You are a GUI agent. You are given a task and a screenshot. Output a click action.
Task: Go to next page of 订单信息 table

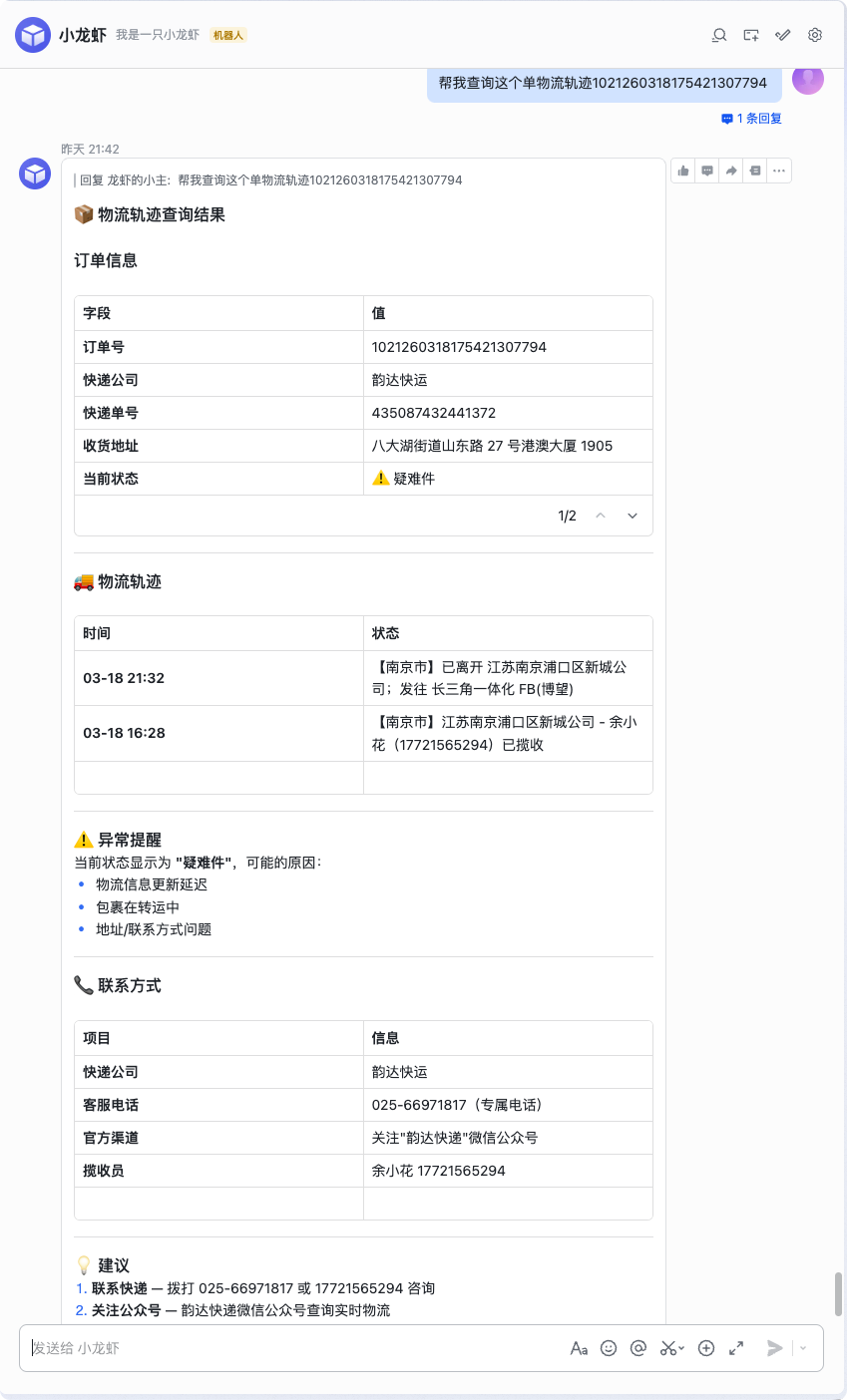[633, 516]
